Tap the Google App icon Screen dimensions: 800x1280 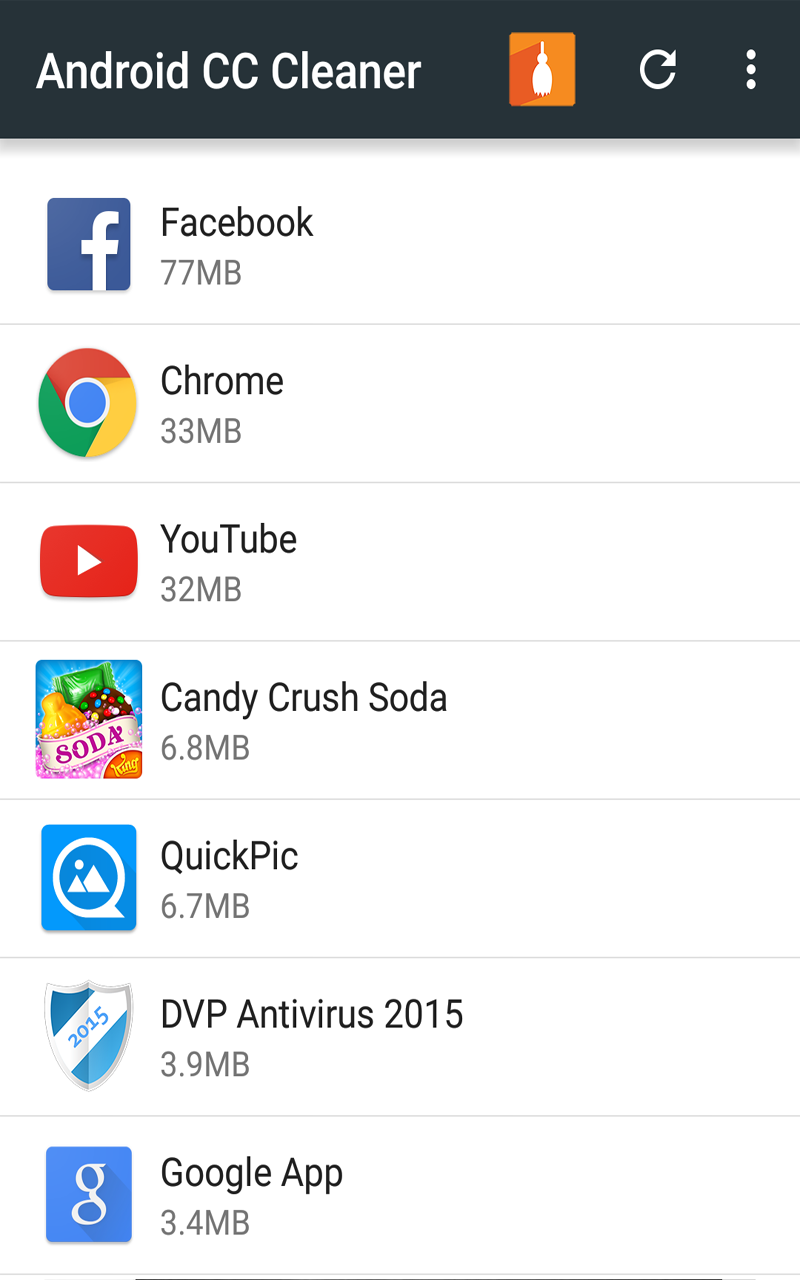click(88, 1195)
